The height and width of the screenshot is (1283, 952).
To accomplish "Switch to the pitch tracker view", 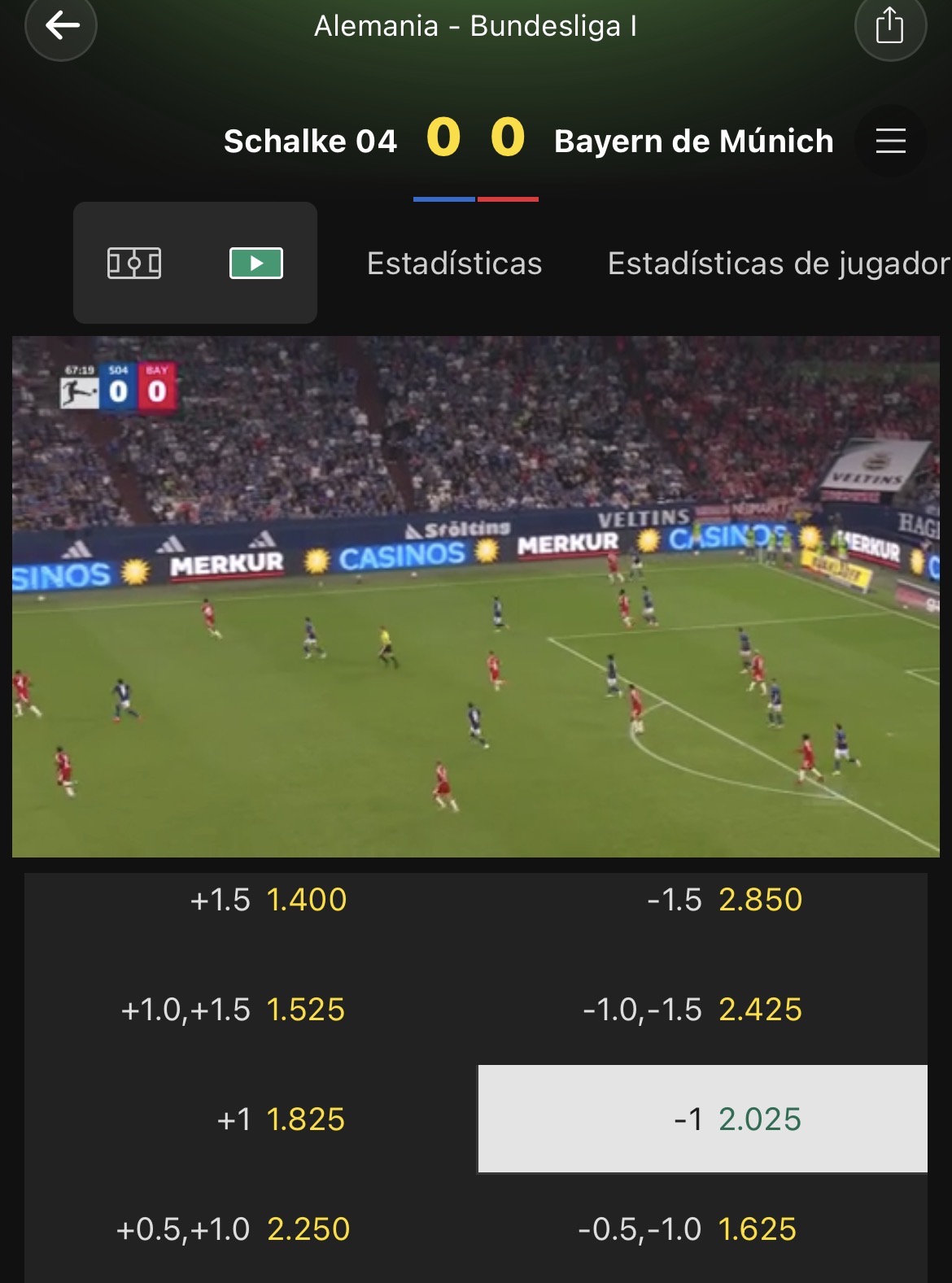I will (134, 263).
